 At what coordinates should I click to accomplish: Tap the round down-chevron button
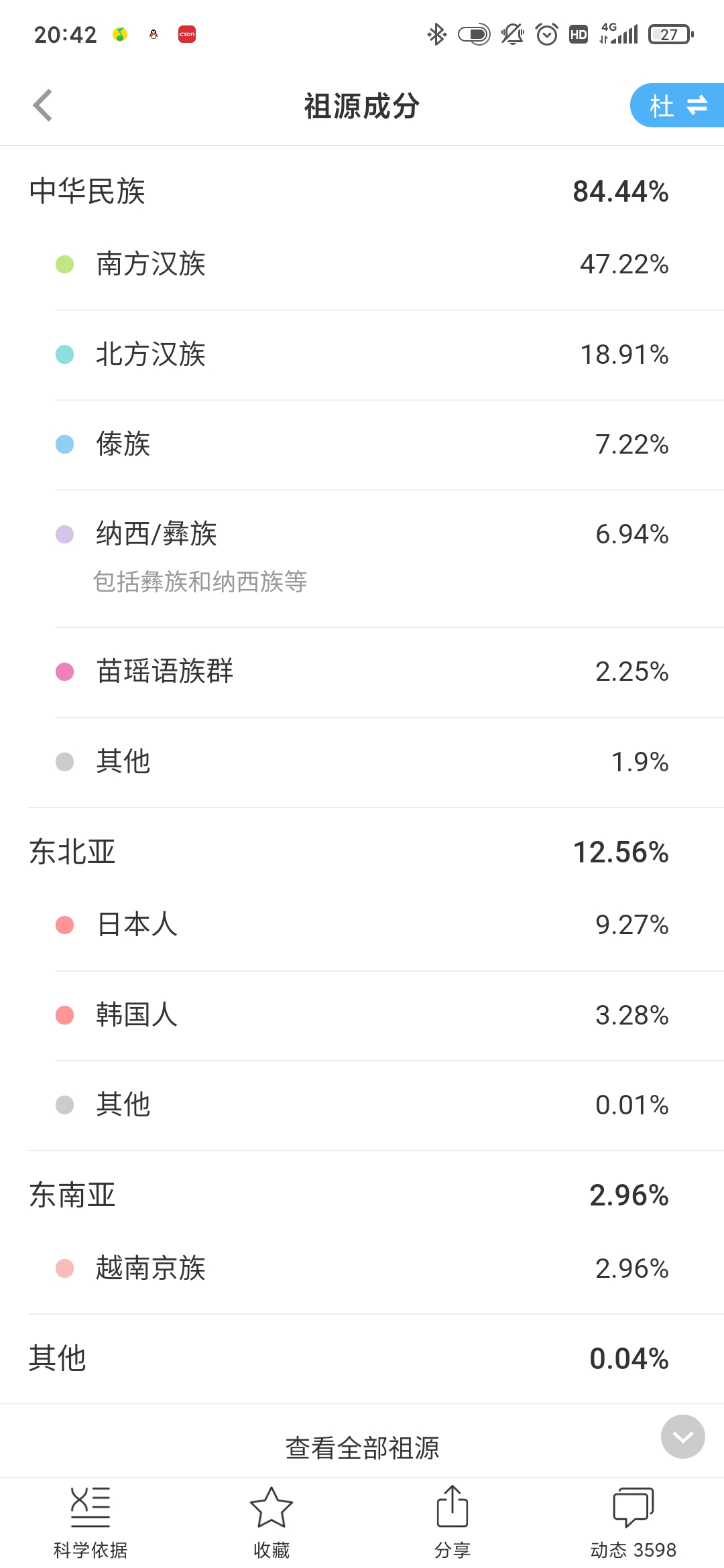pyautogui.click(x=682, y=1437)
